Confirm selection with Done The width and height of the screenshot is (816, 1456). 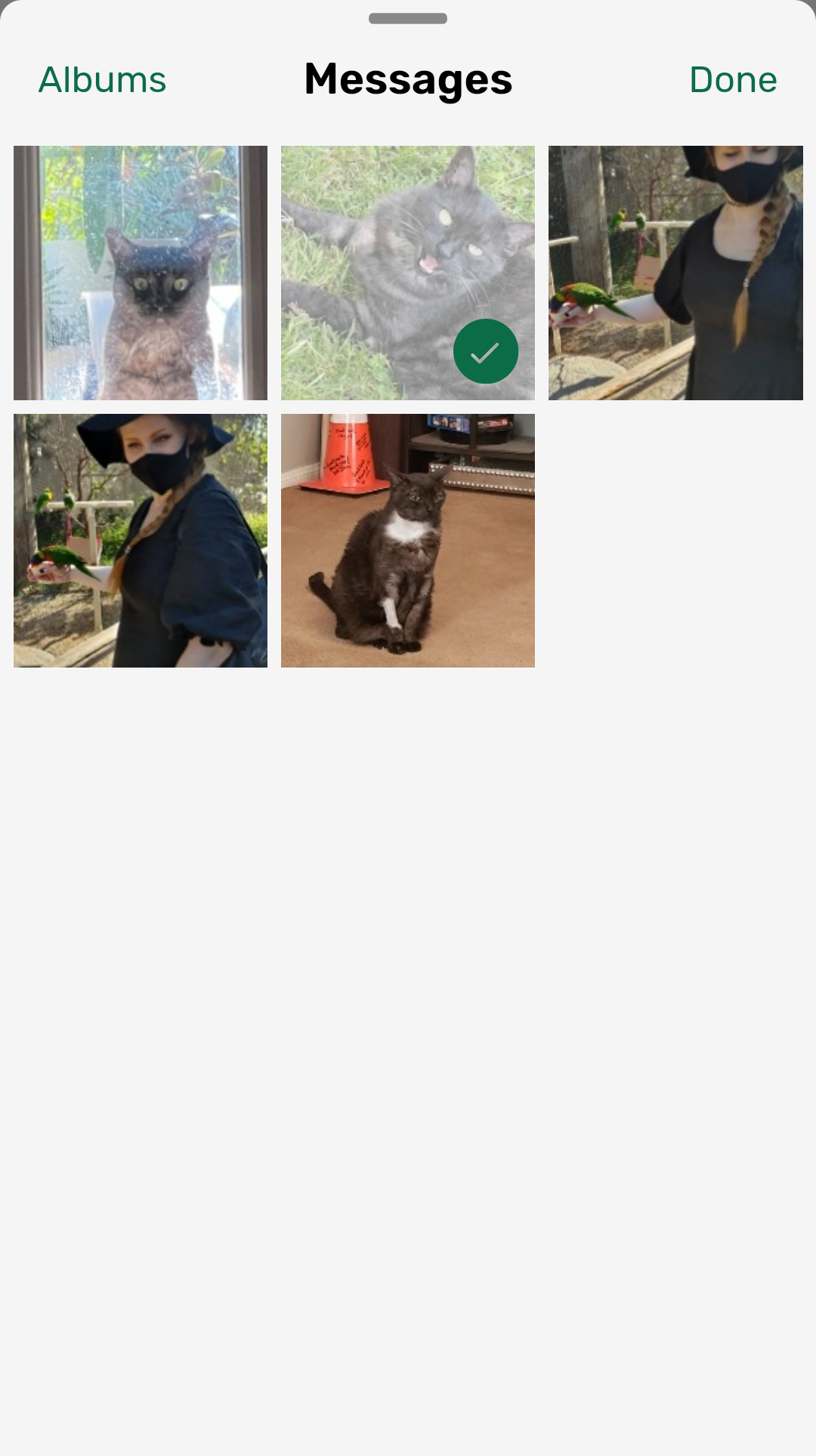pos(732,80)
